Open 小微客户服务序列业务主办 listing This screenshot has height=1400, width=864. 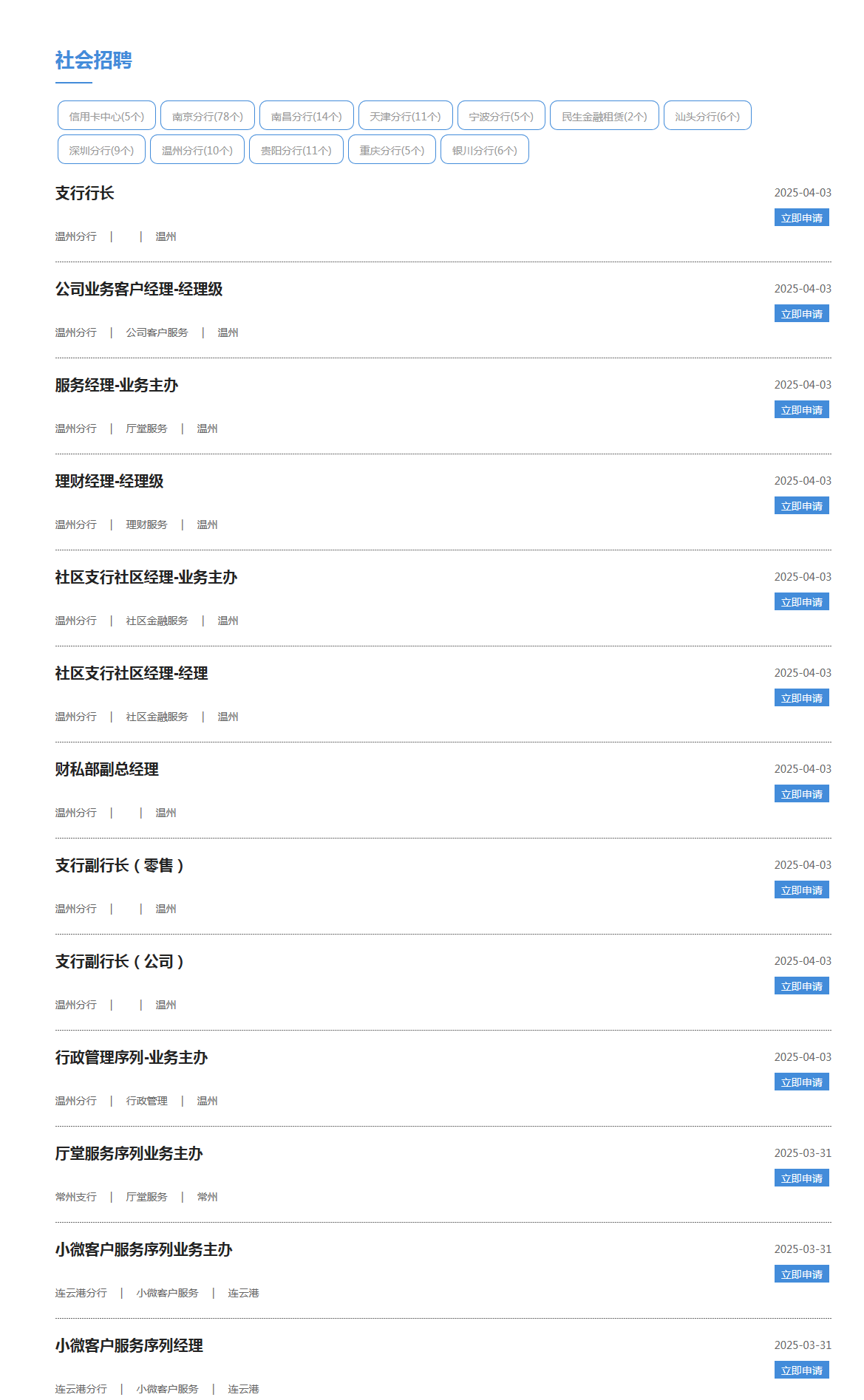[144, 1249]
